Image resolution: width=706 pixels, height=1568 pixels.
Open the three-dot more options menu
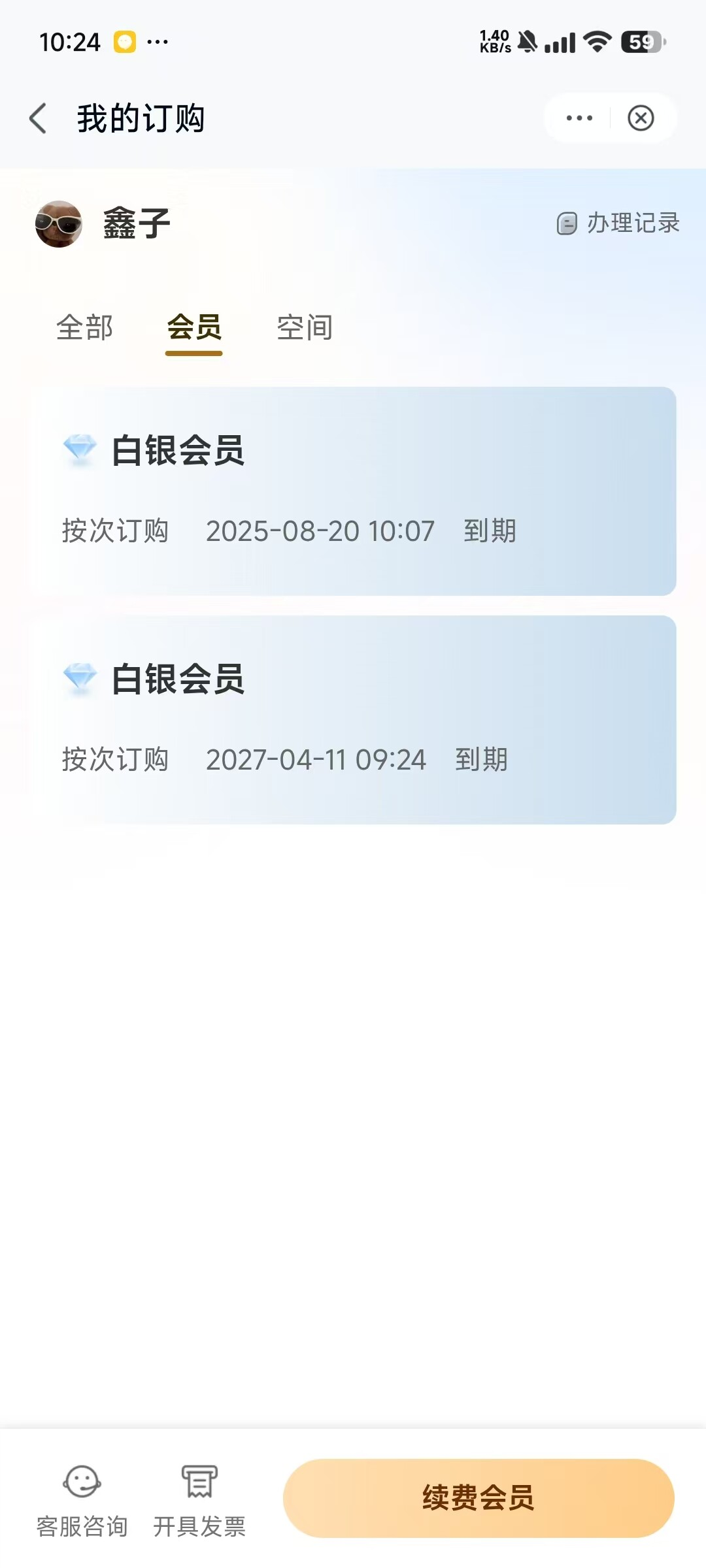579,118
